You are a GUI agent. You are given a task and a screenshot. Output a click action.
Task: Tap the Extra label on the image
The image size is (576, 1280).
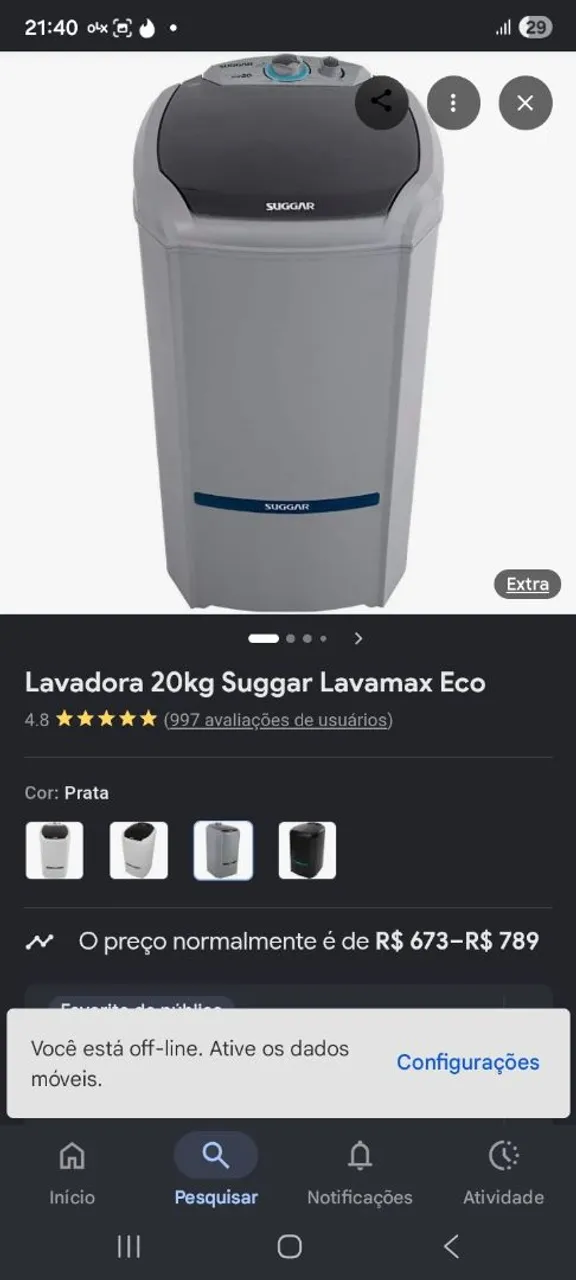[x=527, y=584]
